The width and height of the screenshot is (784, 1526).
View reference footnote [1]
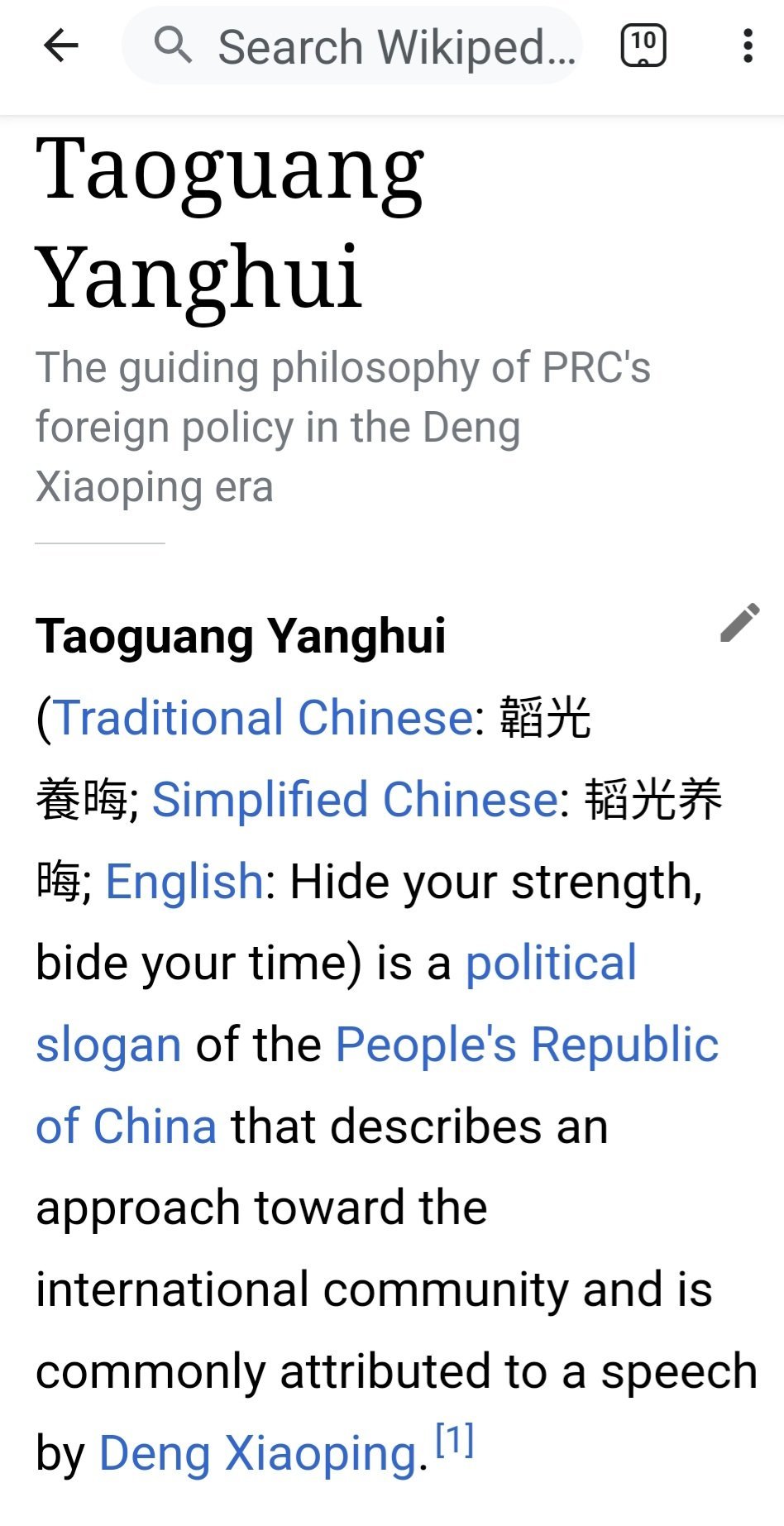455,1440
